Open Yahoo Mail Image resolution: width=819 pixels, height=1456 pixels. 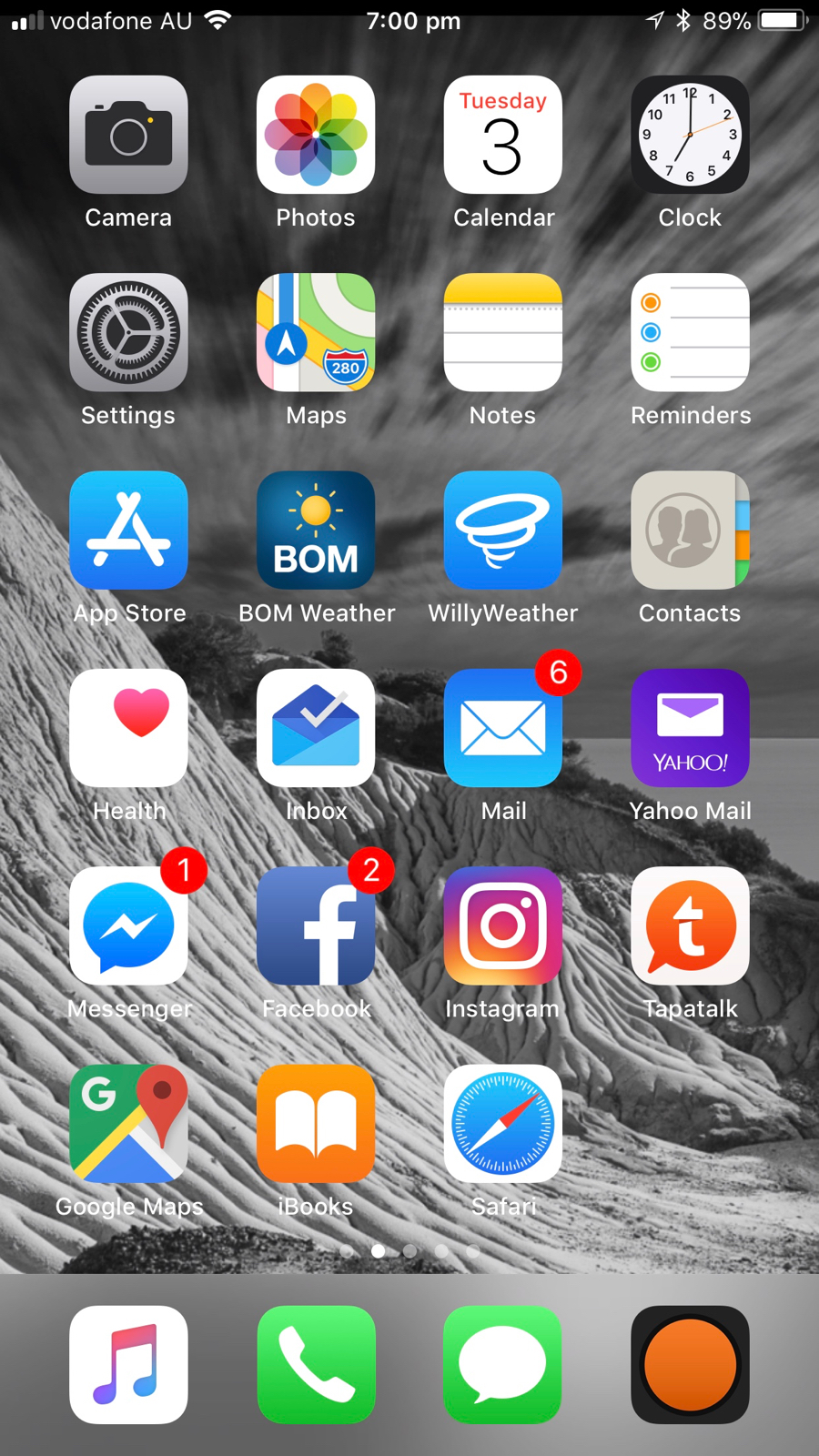coord(690,728)
